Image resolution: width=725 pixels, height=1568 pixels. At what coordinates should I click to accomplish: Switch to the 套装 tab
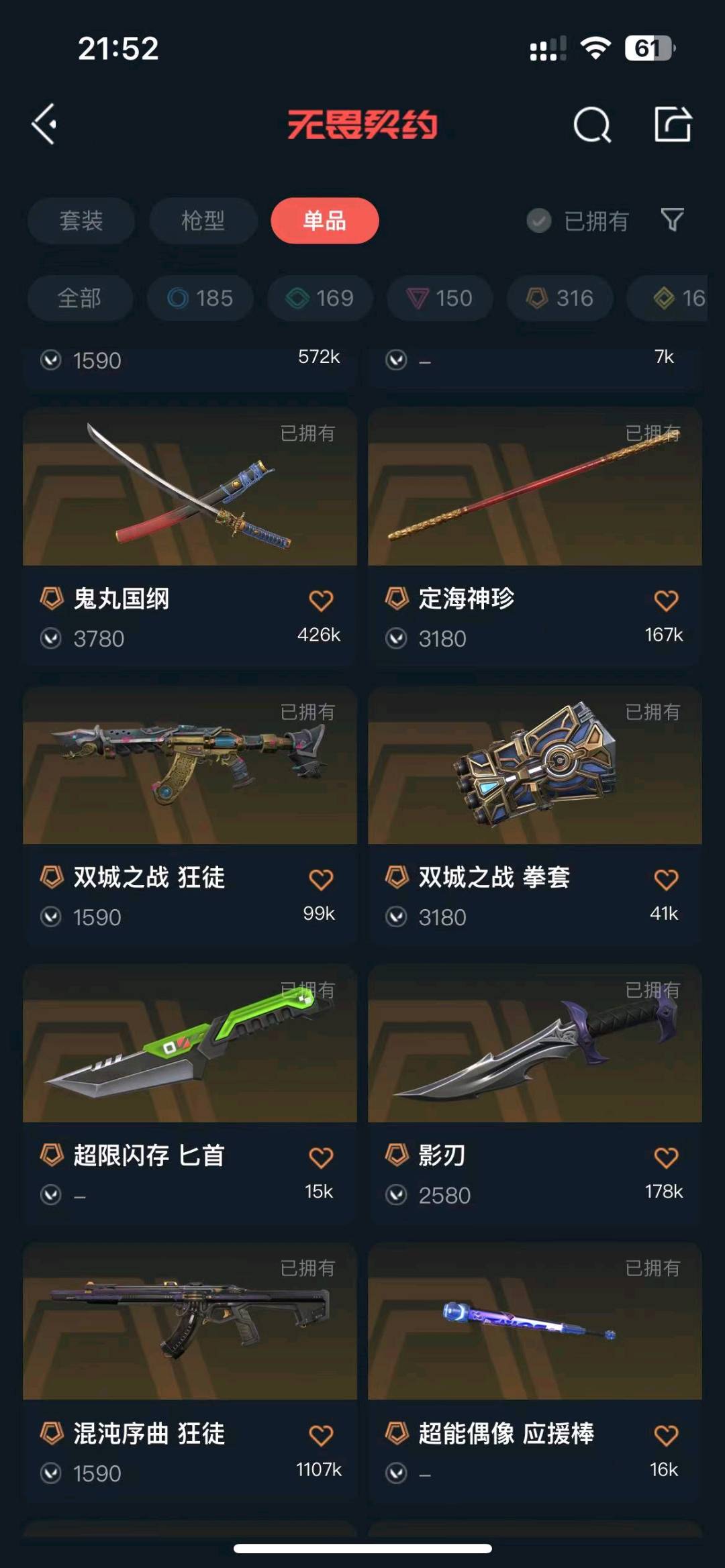(81, 221)
